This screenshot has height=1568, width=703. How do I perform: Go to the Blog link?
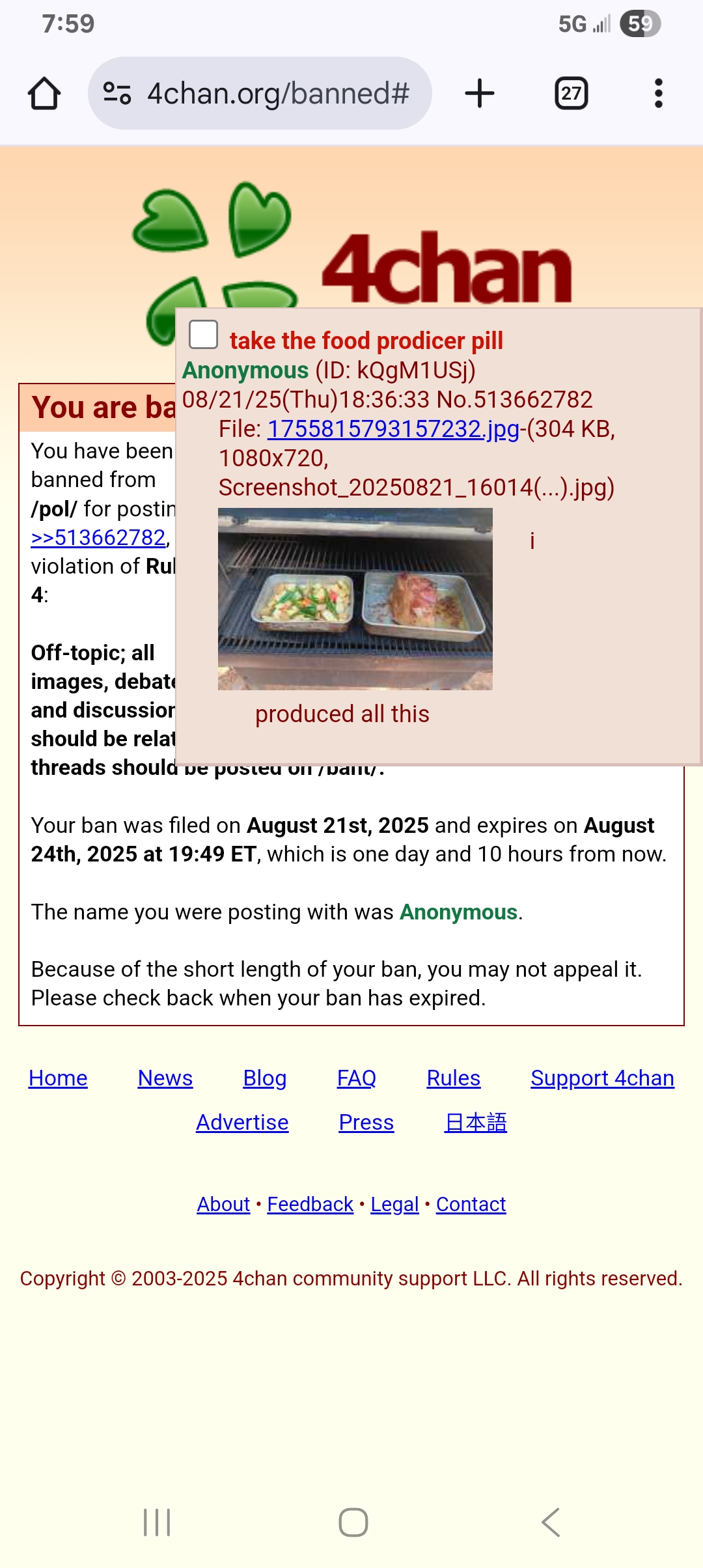[264, 1078]
